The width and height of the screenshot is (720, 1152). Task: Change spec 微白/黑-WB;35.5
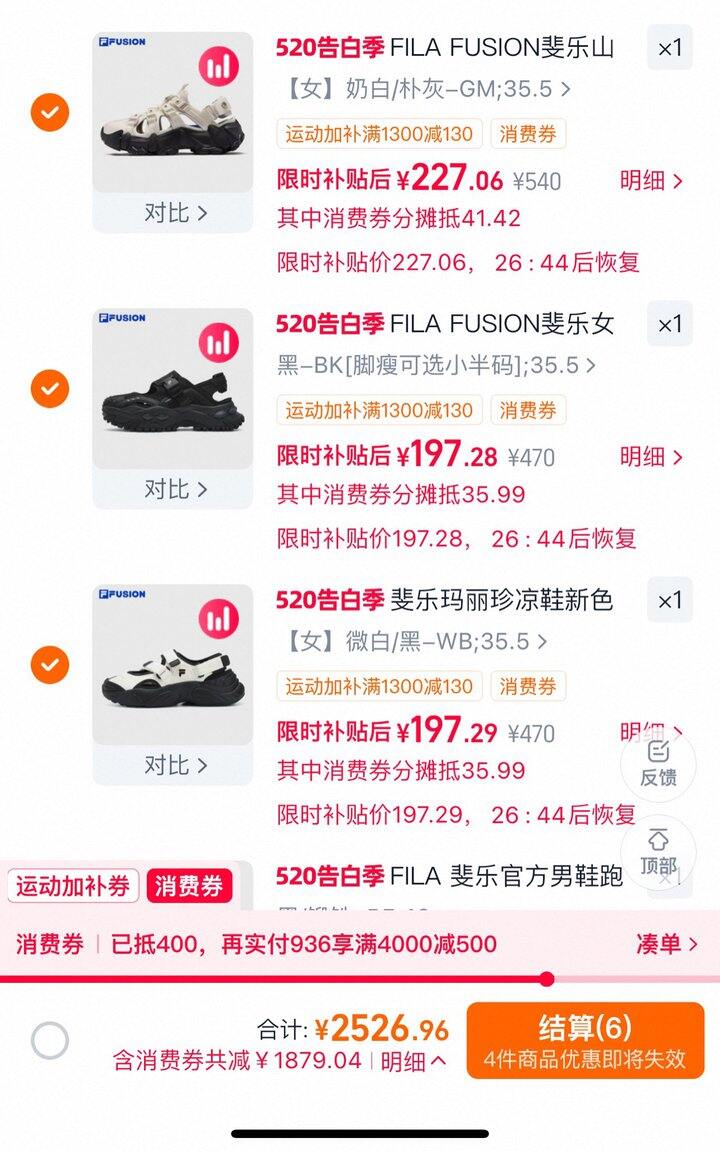click(413, 641)
